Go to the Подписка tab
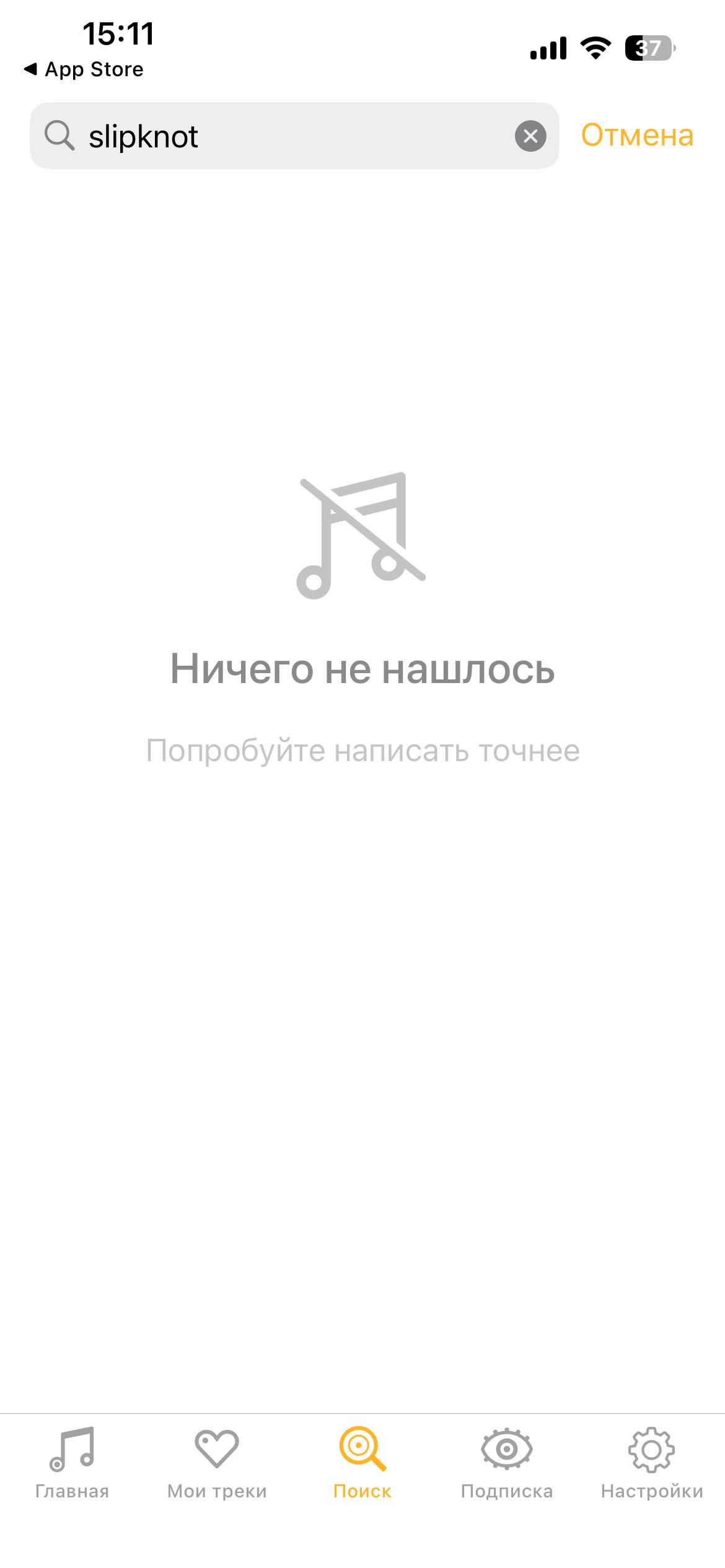This screenshot has height=1568, width=725. click(507, 1463)
